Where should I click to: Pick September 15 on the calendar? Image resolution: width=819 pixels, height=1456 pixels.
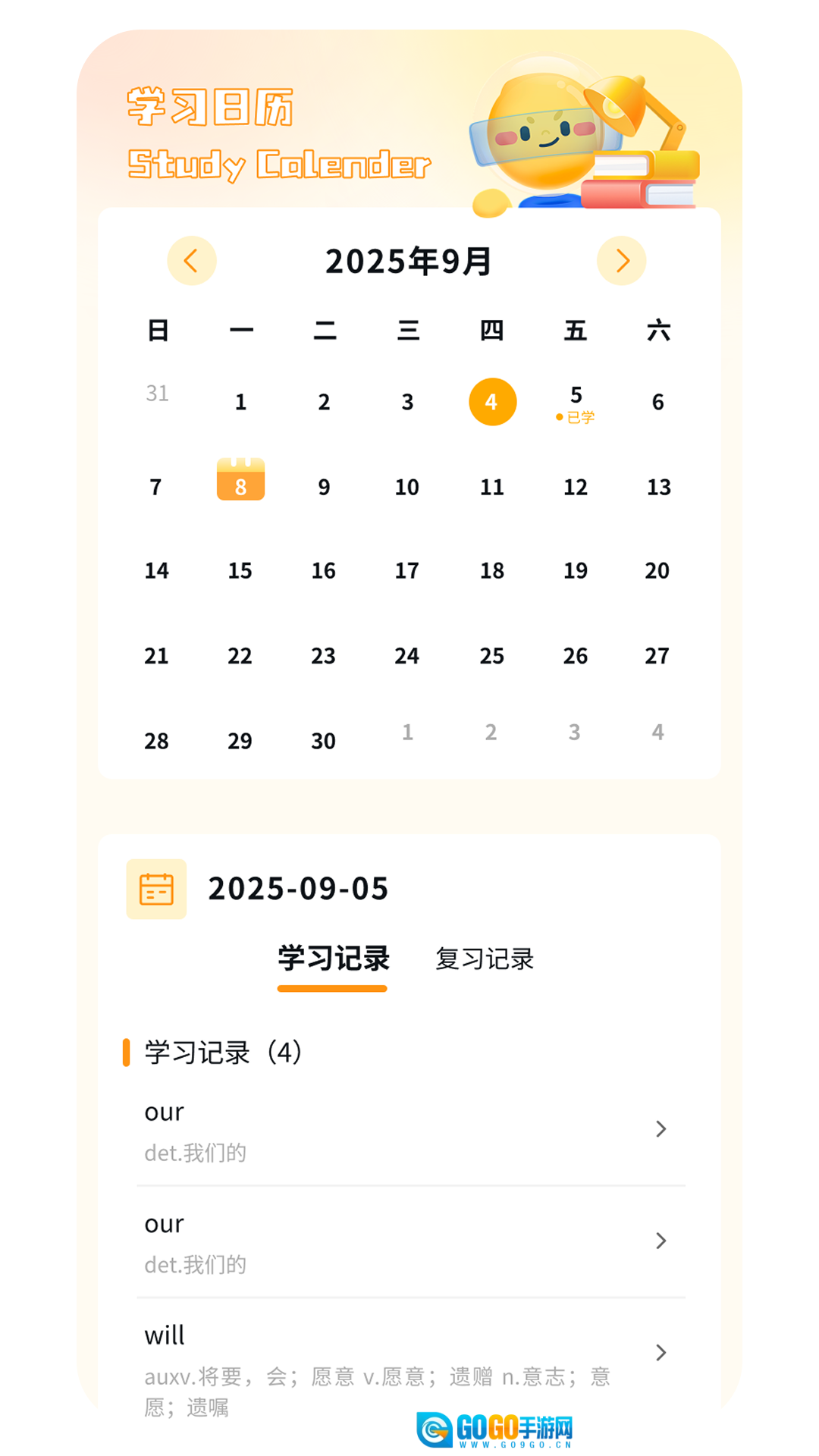pos(240,570)
